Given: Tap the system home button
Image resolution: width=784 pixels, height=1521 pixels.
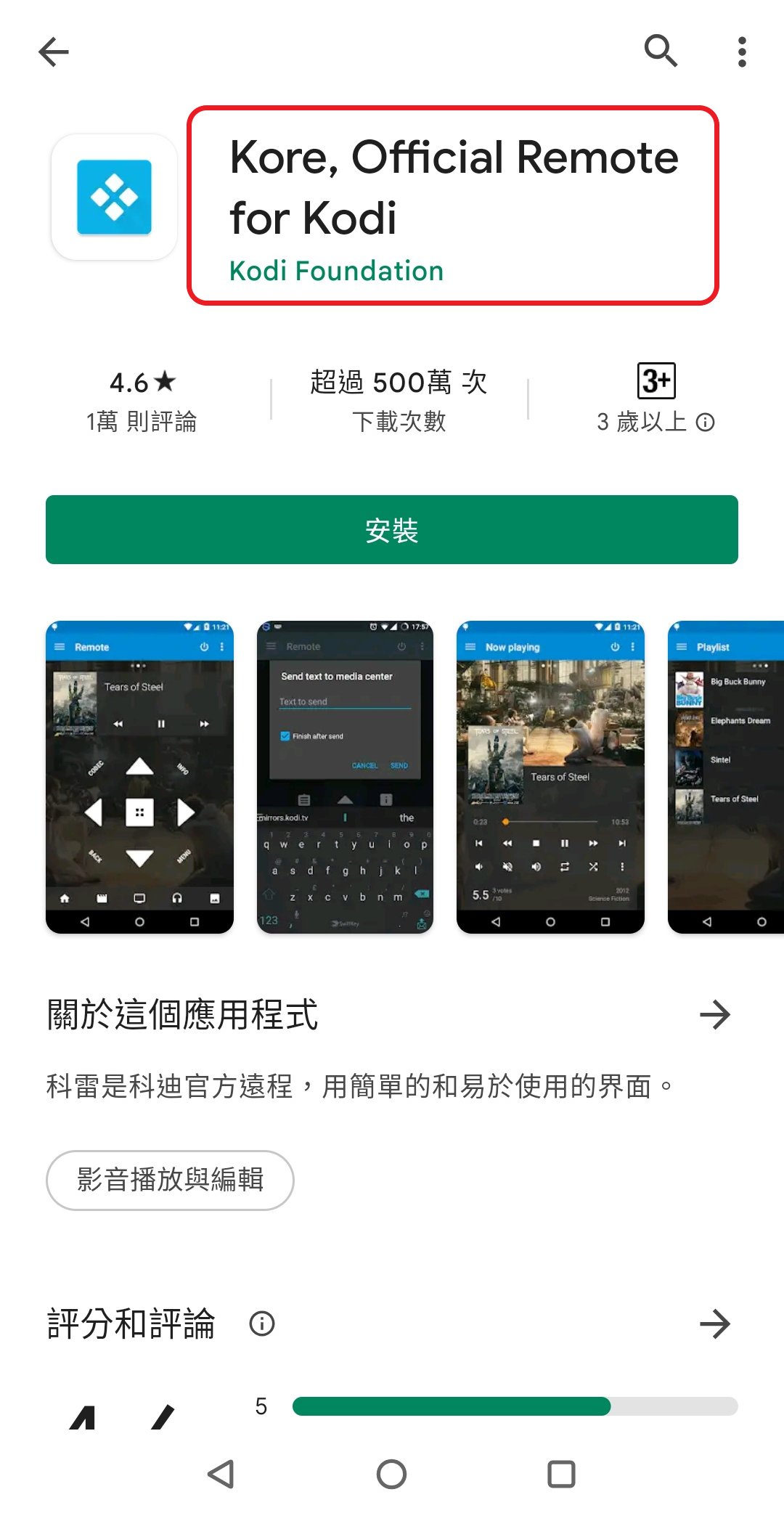Looking at the screenshot, I should click(391, 1474).
